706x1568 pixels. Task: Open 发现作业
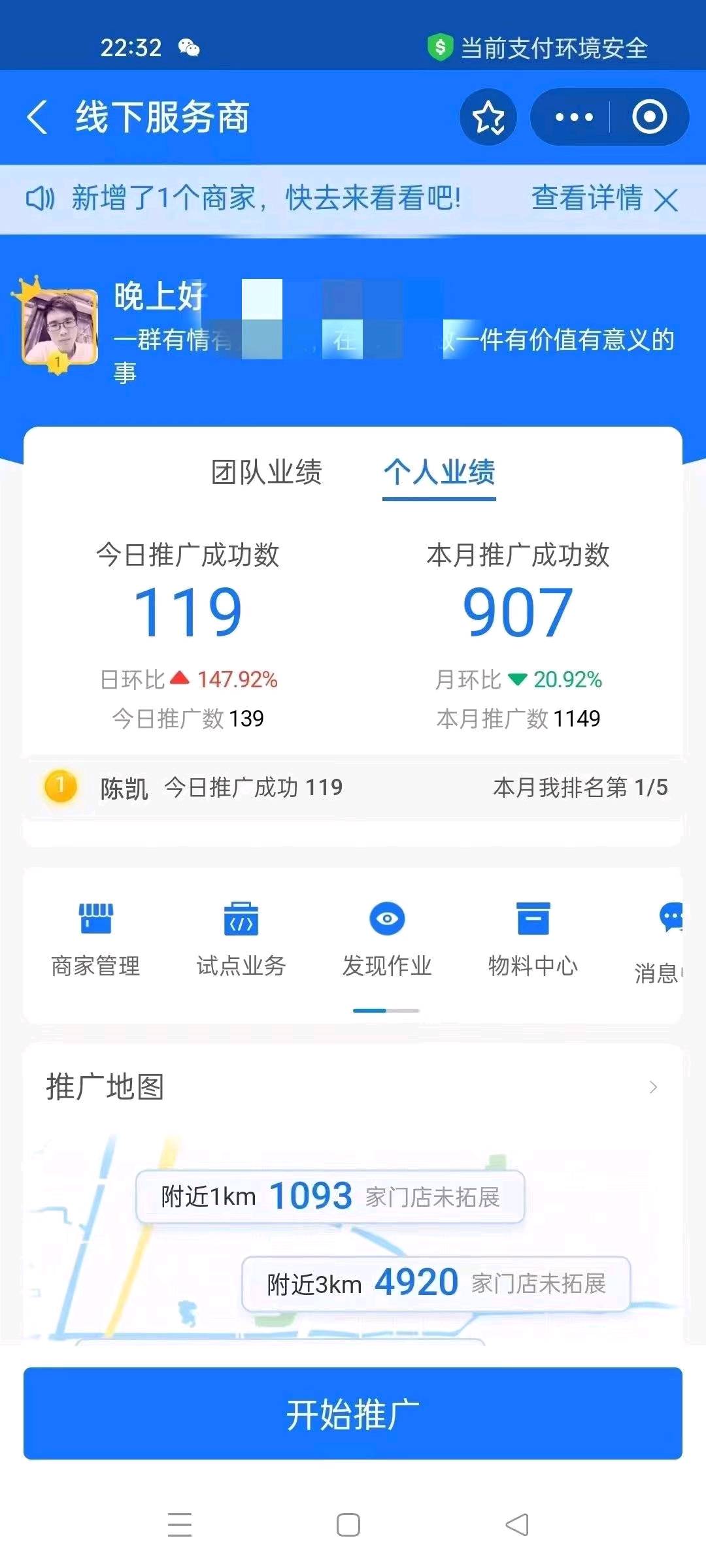point(387,938)
